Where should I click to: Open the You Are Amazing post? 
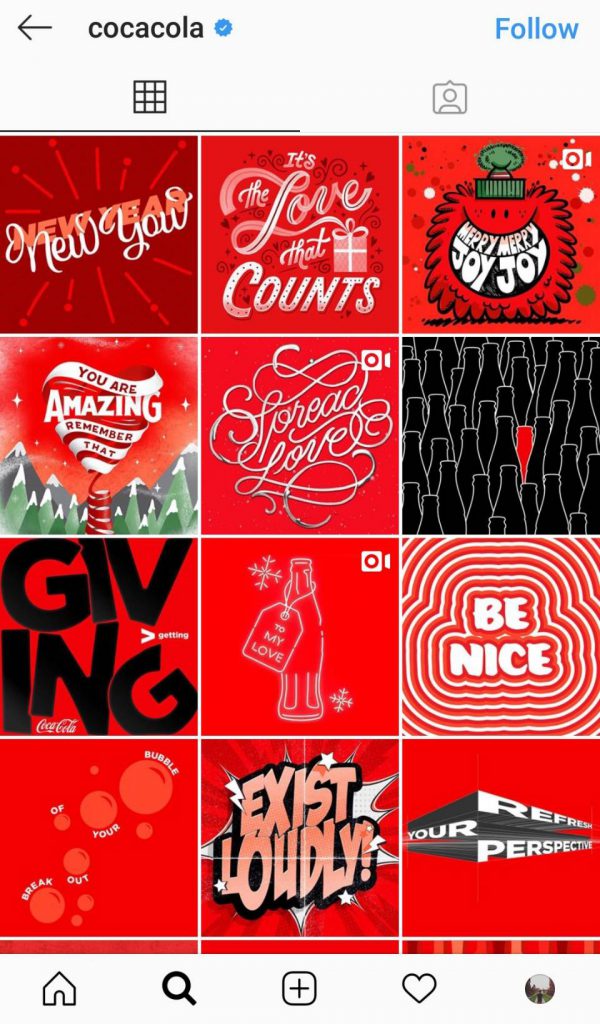pos(99,436)
